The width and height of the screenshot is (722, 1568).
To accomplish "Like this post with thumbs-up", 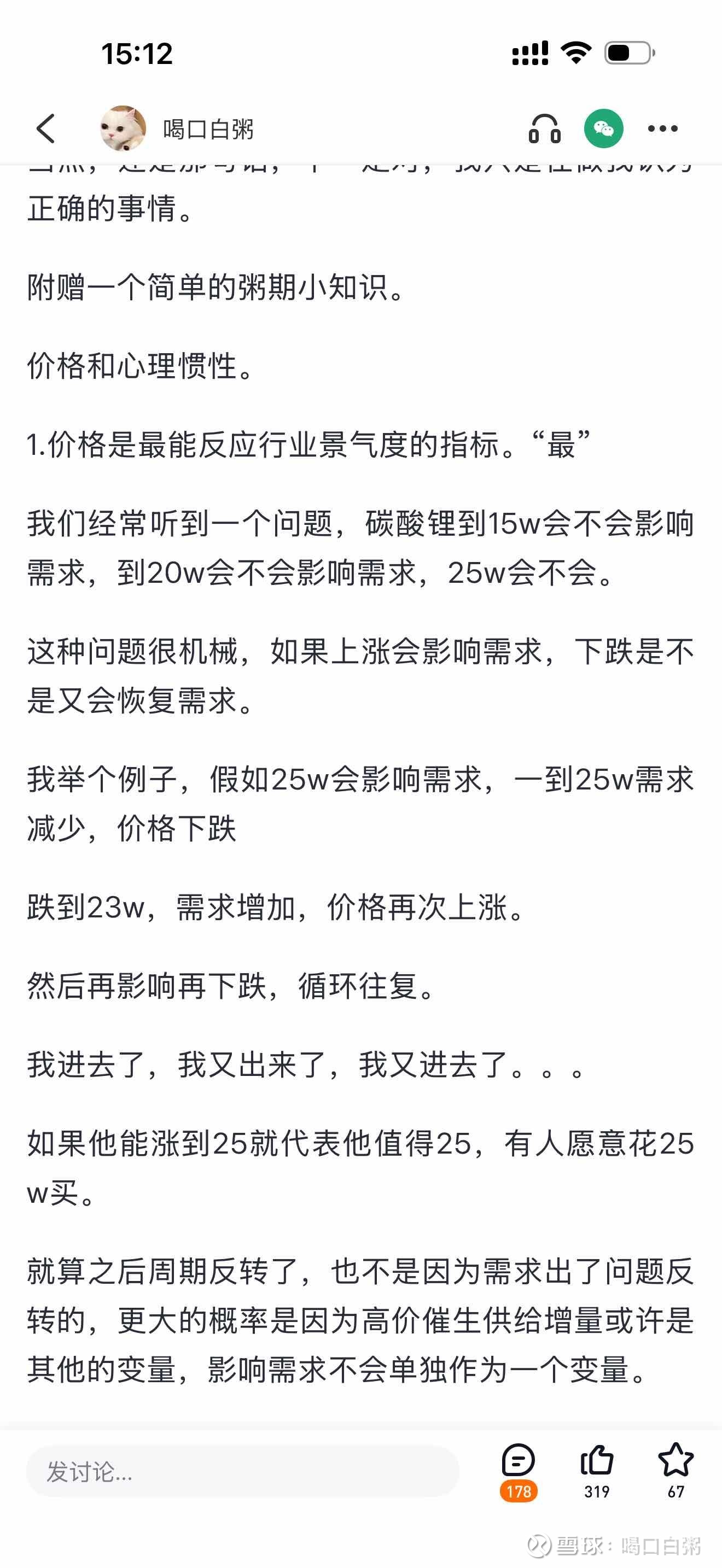I will (x=597, y=1470).
